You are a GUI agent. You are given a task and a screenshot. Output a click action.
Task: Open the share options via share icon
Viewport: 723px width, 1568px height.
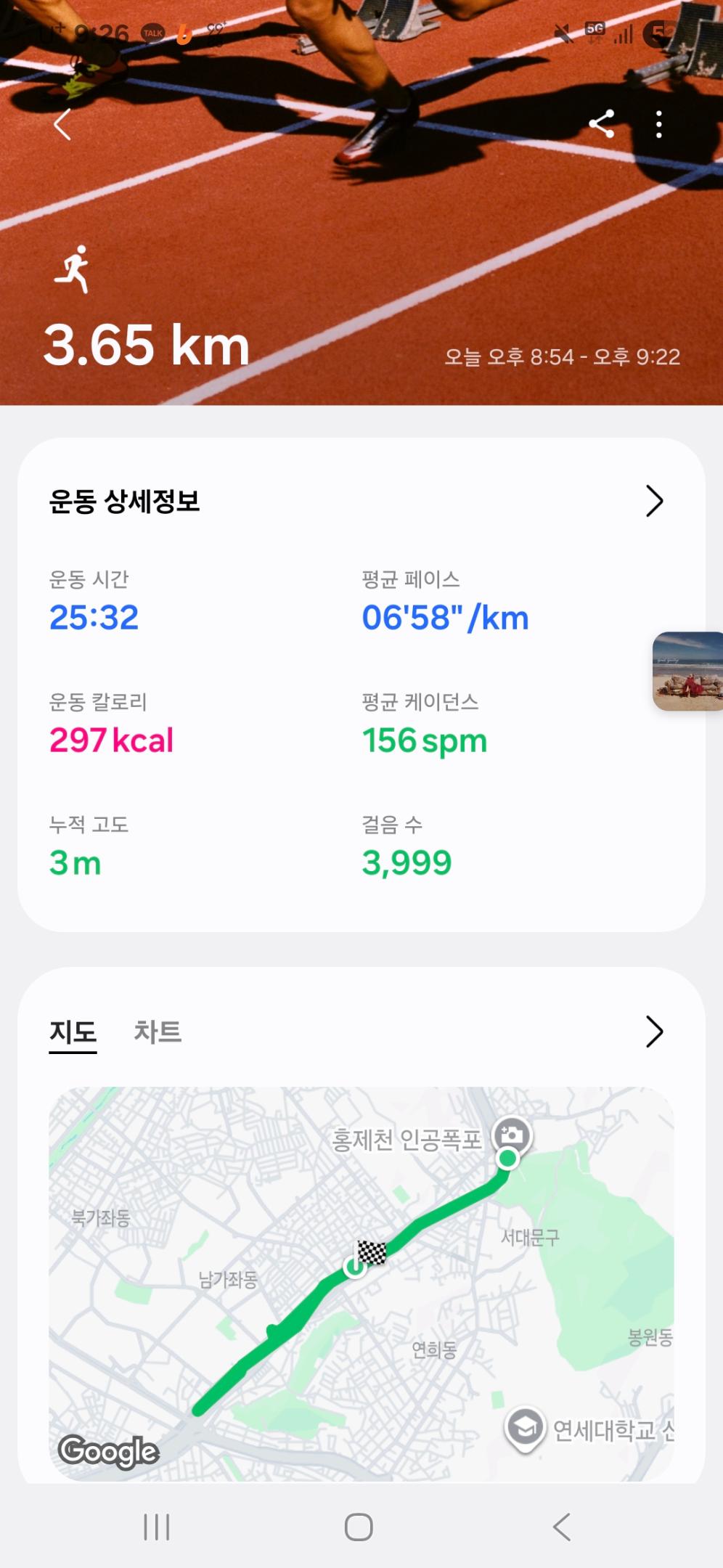(x=602, y=125)
